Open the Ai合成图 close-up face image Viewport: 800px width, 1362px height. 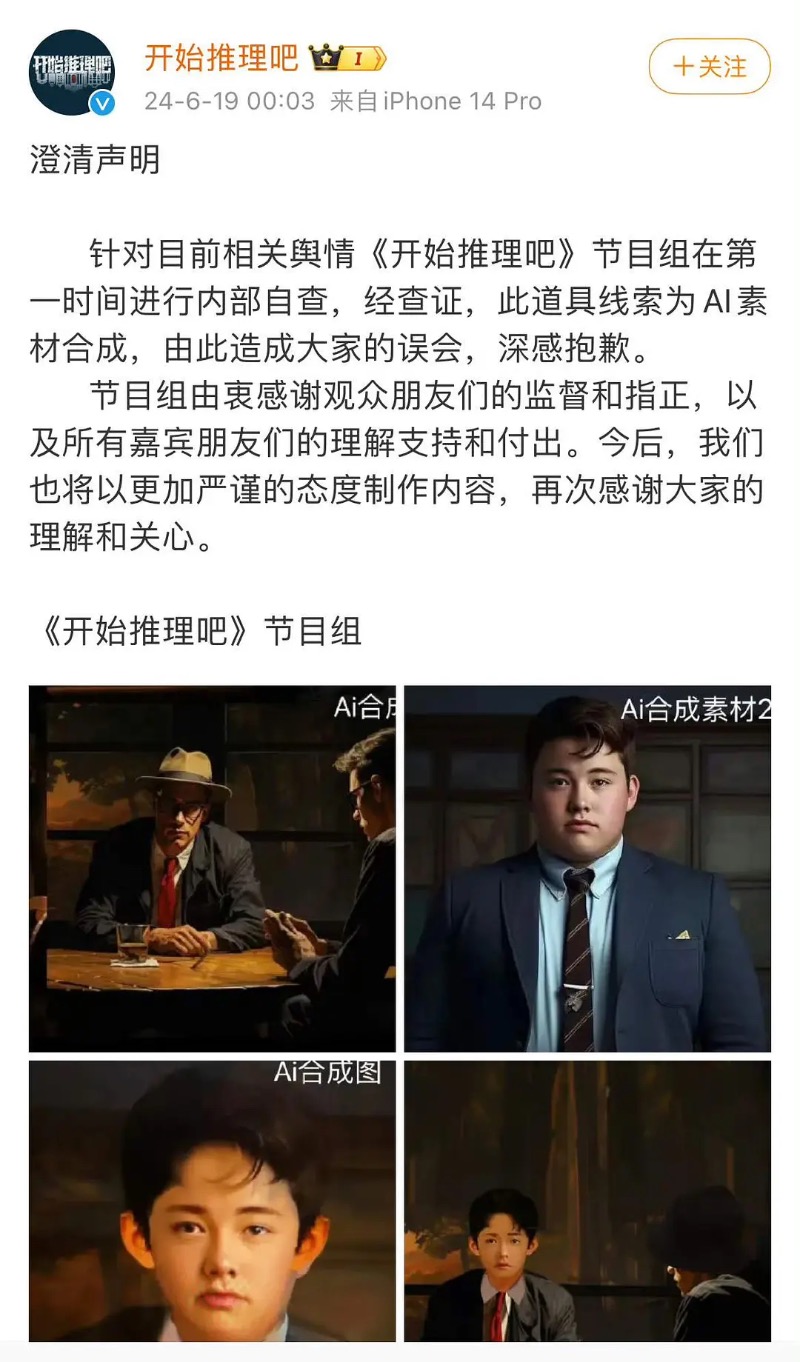pyautogui.click(x=212, y=1200)
